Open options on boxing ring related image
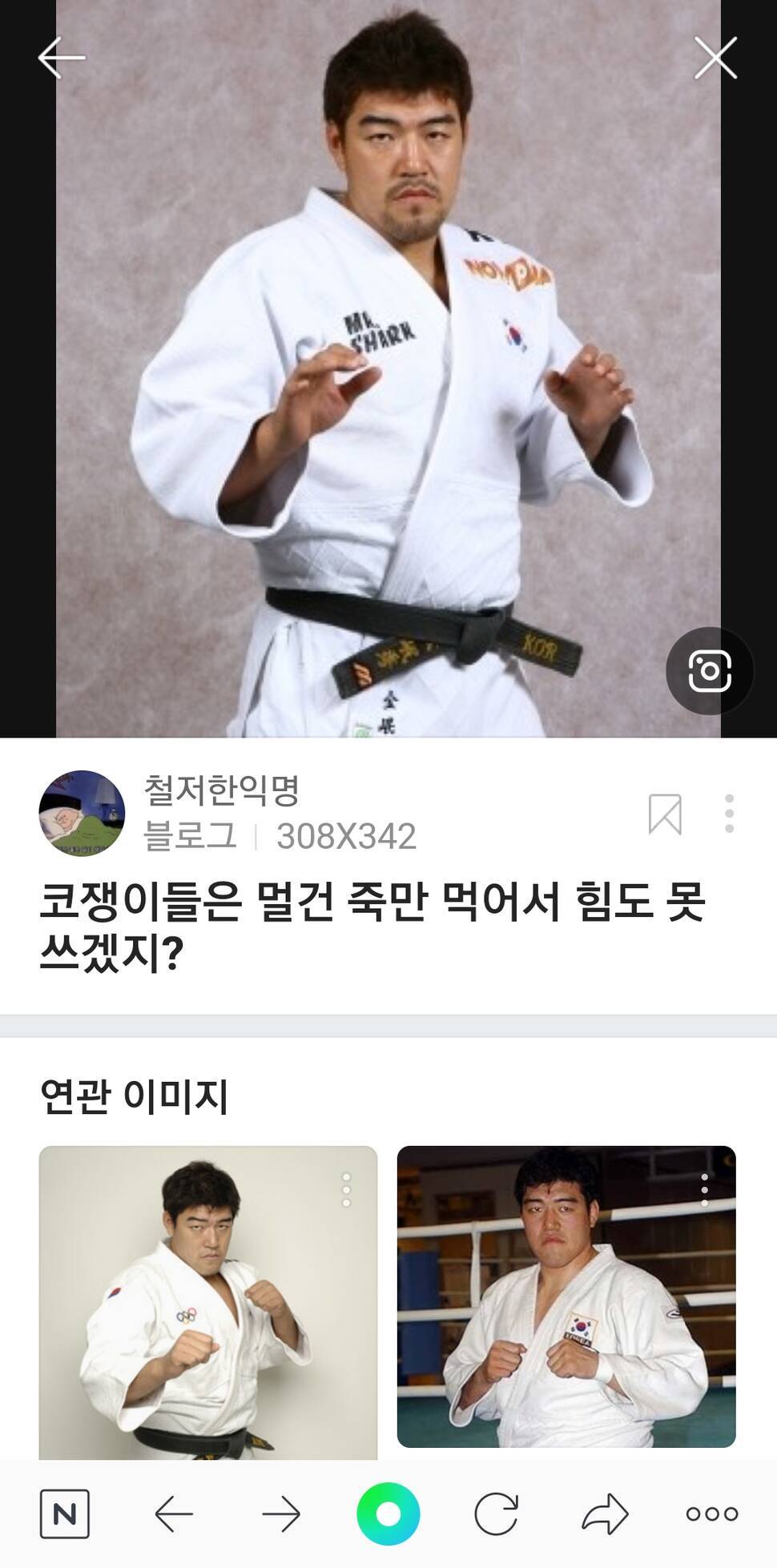 coord(704,1191)
